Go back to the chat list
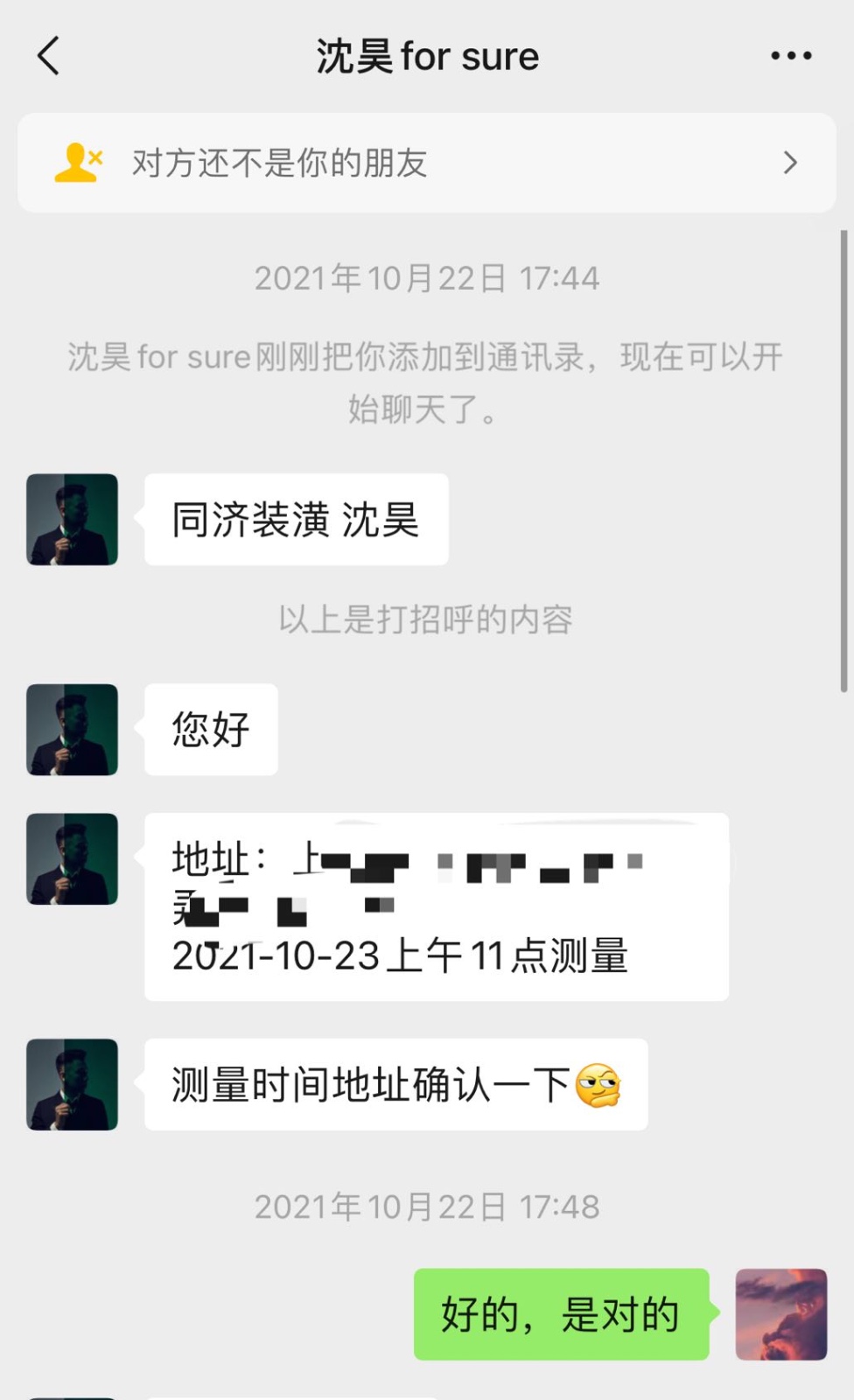This screenshot has height=1400, width=854. [49, 56]
